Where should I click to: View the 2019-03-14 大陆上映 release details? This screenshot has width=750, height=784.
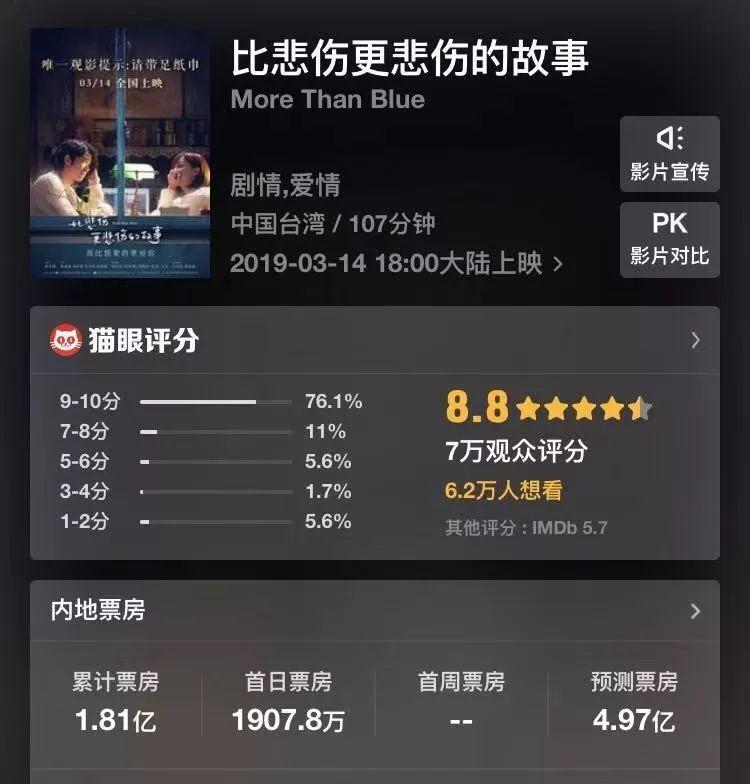coord(396,263)
